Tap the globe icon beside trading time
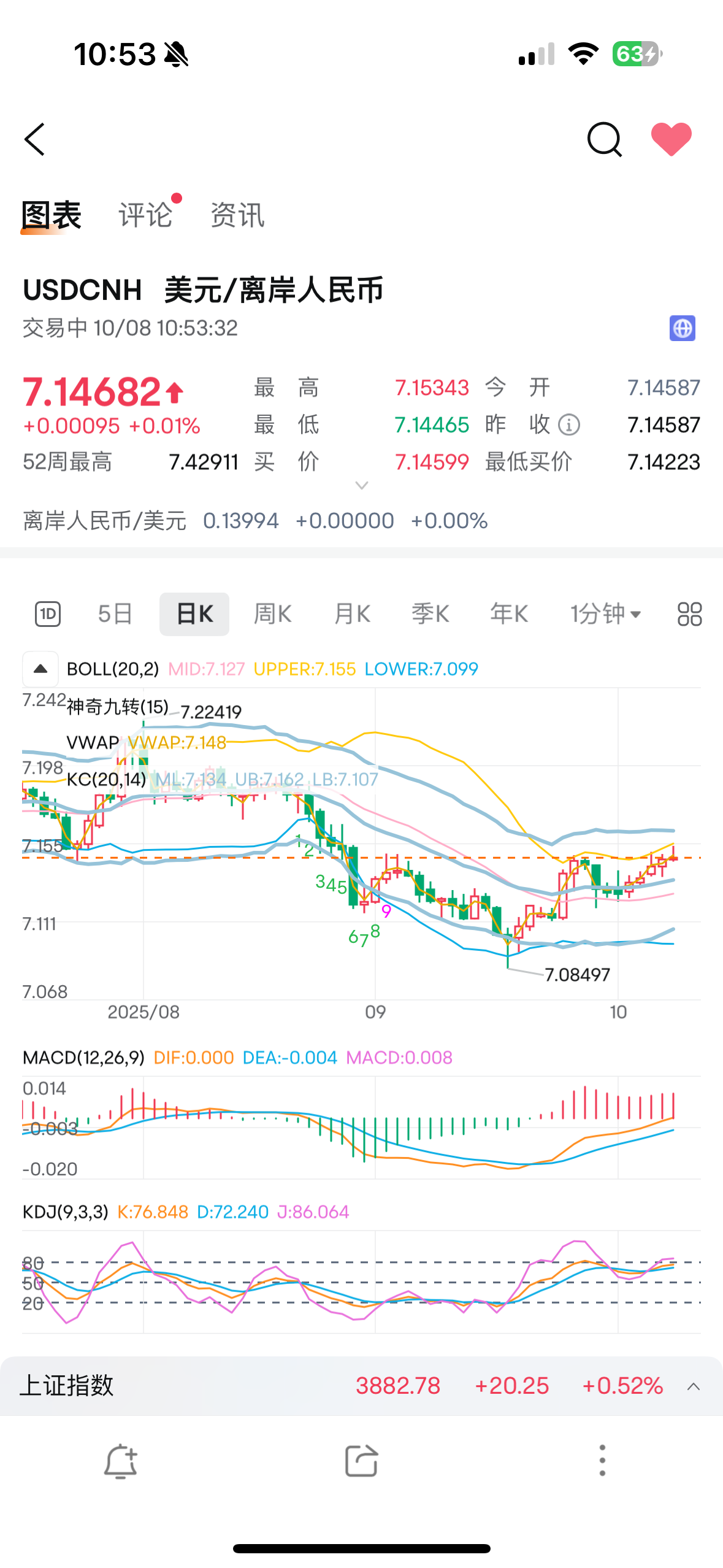The height and width of the screenshot is (1568, 723). 682,328
